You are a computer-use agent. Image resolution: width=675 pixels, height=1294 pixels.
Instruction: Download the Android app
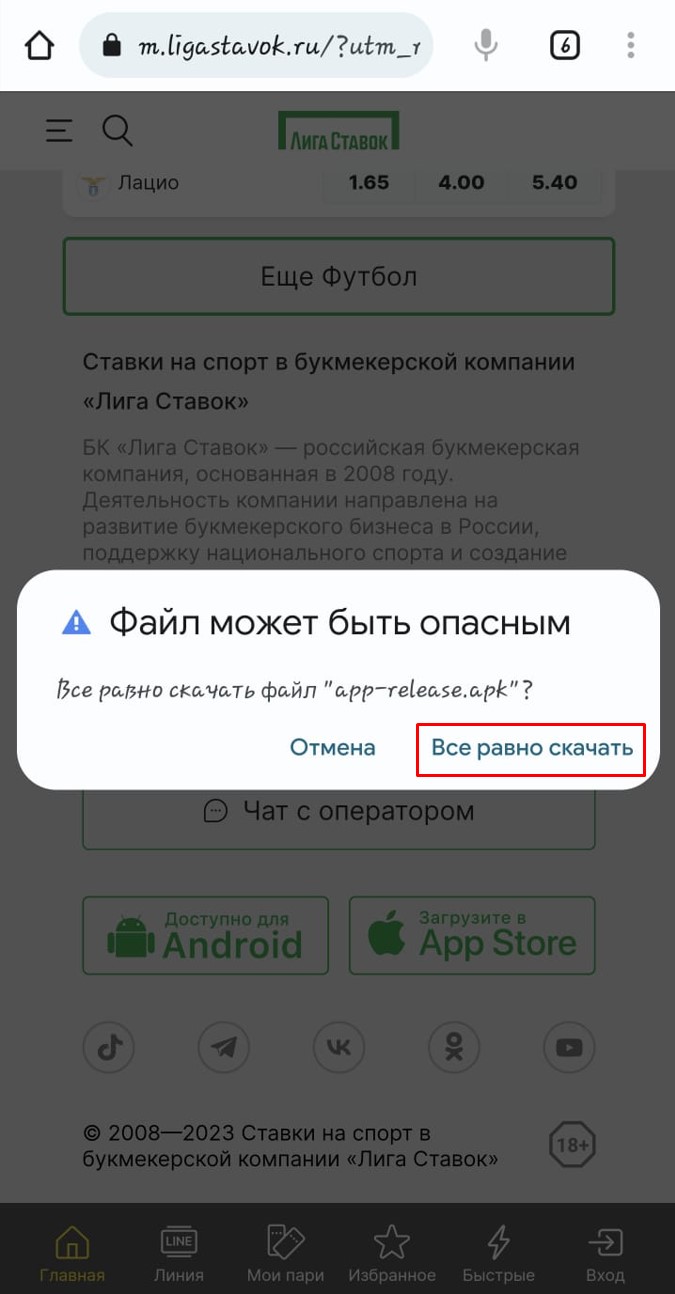click(x=205, y=935)
